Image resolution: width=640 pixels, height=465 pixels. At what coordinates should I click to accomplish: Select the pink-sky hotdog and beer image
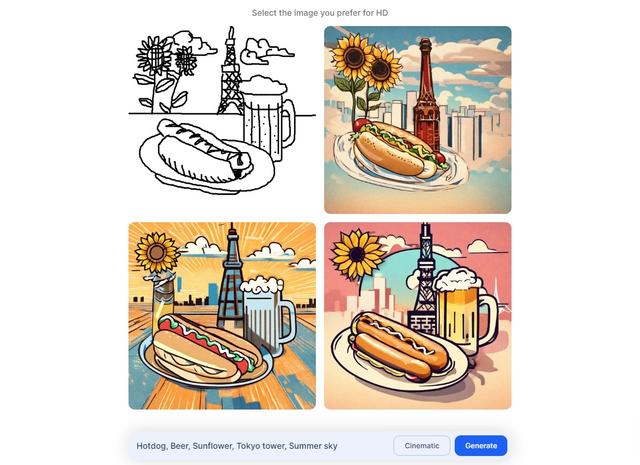tap(417, 315)
